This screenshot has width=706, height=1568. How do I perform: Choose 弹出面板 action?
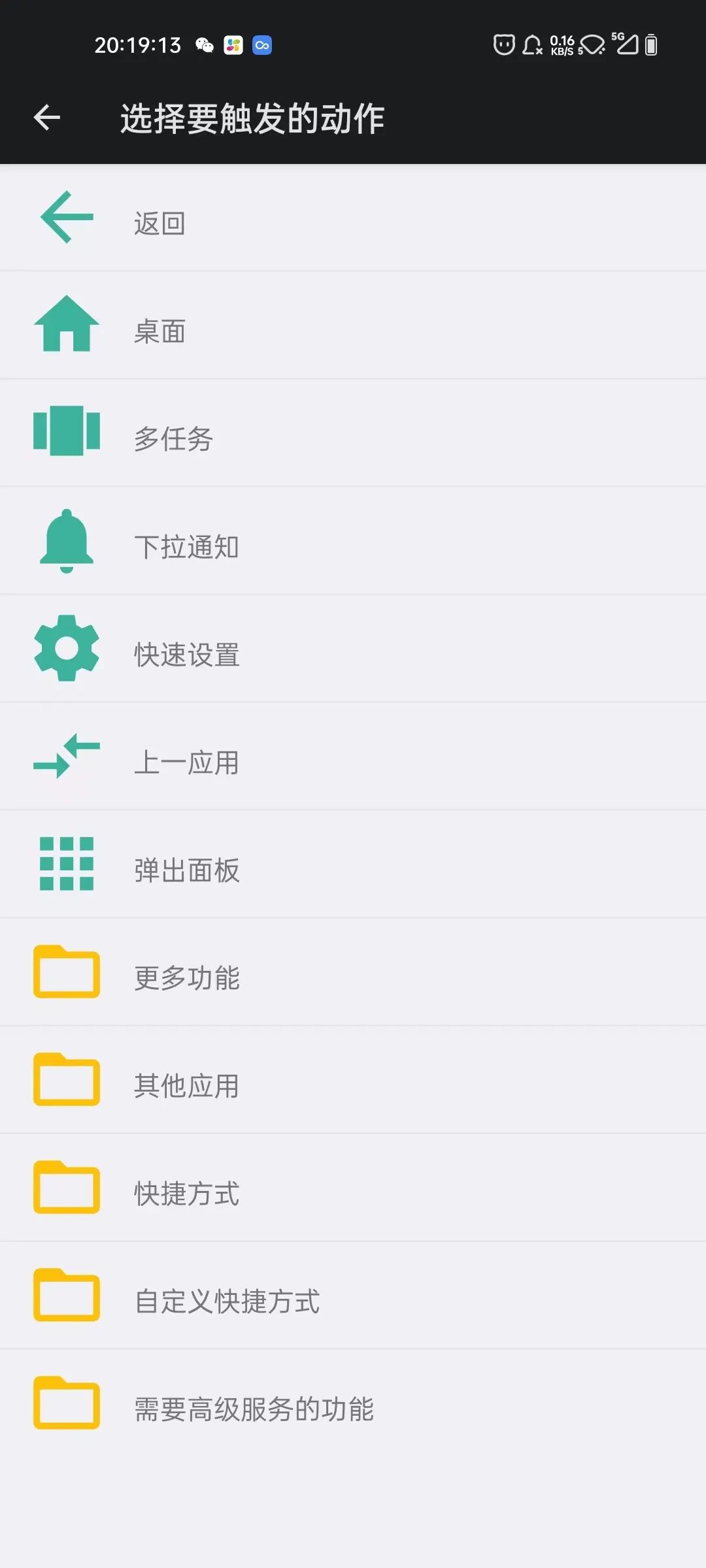coord(353,864)
